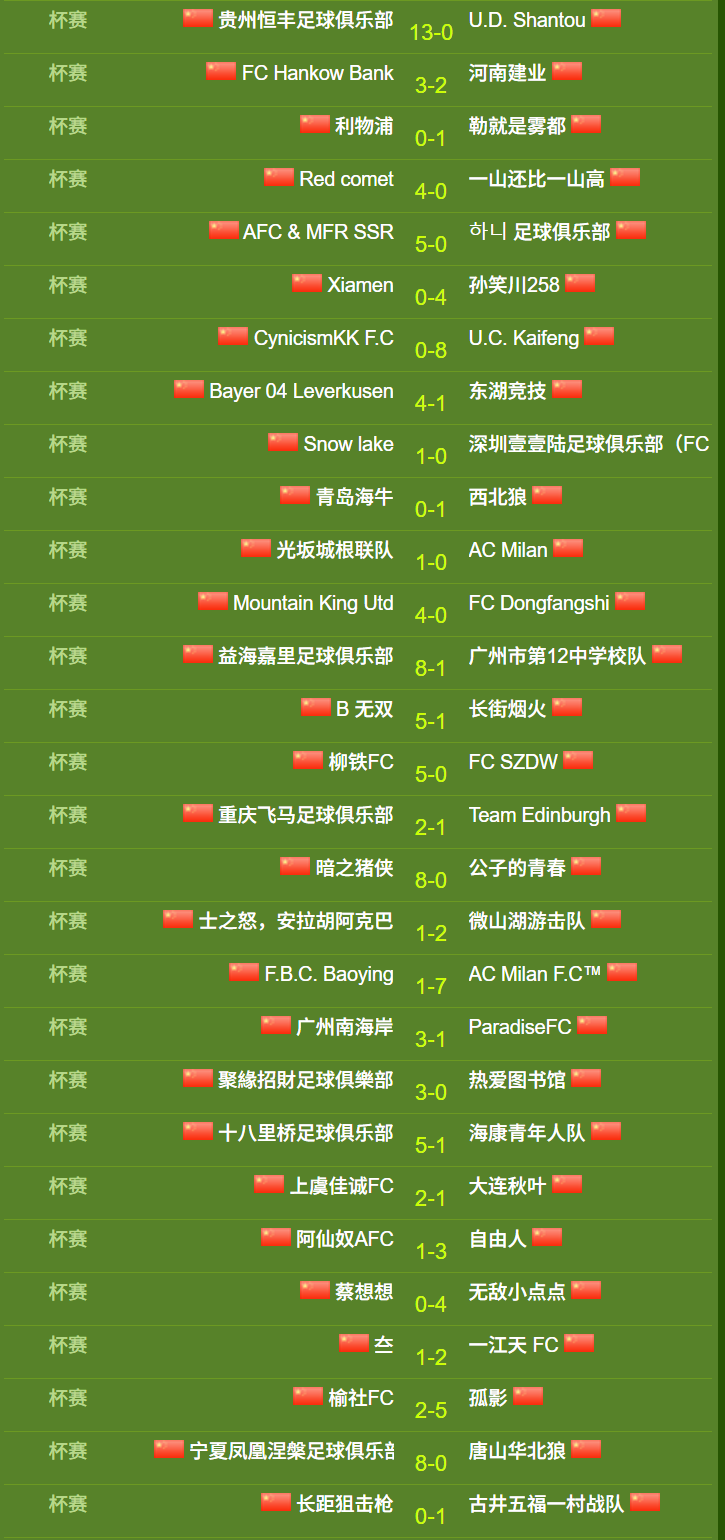725x1540 pixels.
Task: Select FC Dongfangshi team link
Action: point(539,603)
